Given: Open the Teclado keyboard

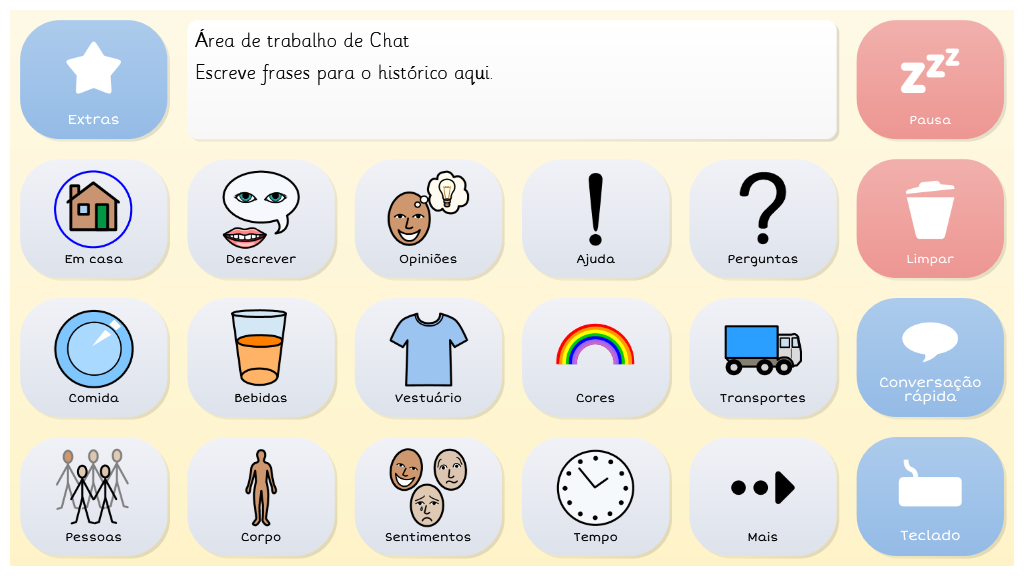Looking at the screenshot, I should tap(930, 496).
